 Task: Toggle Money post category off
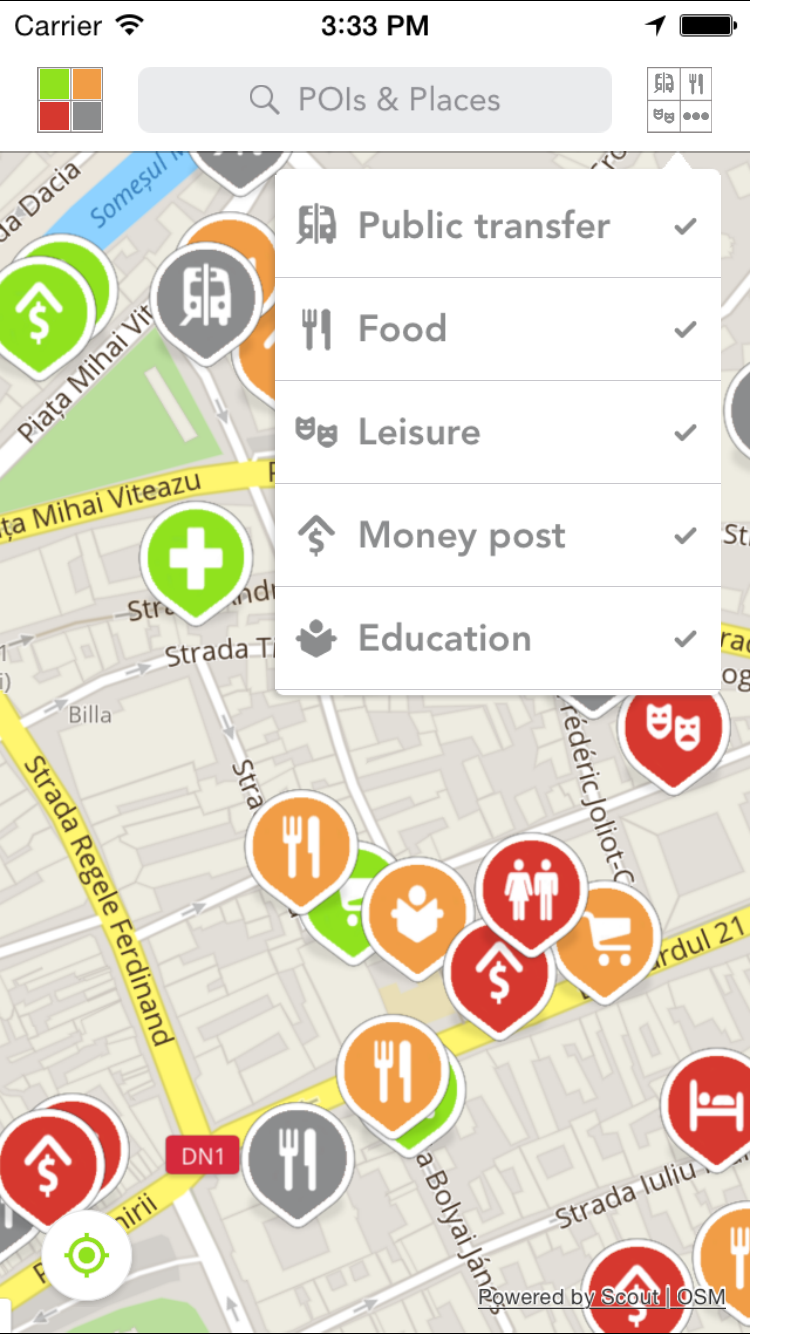(x=497, y=536)
